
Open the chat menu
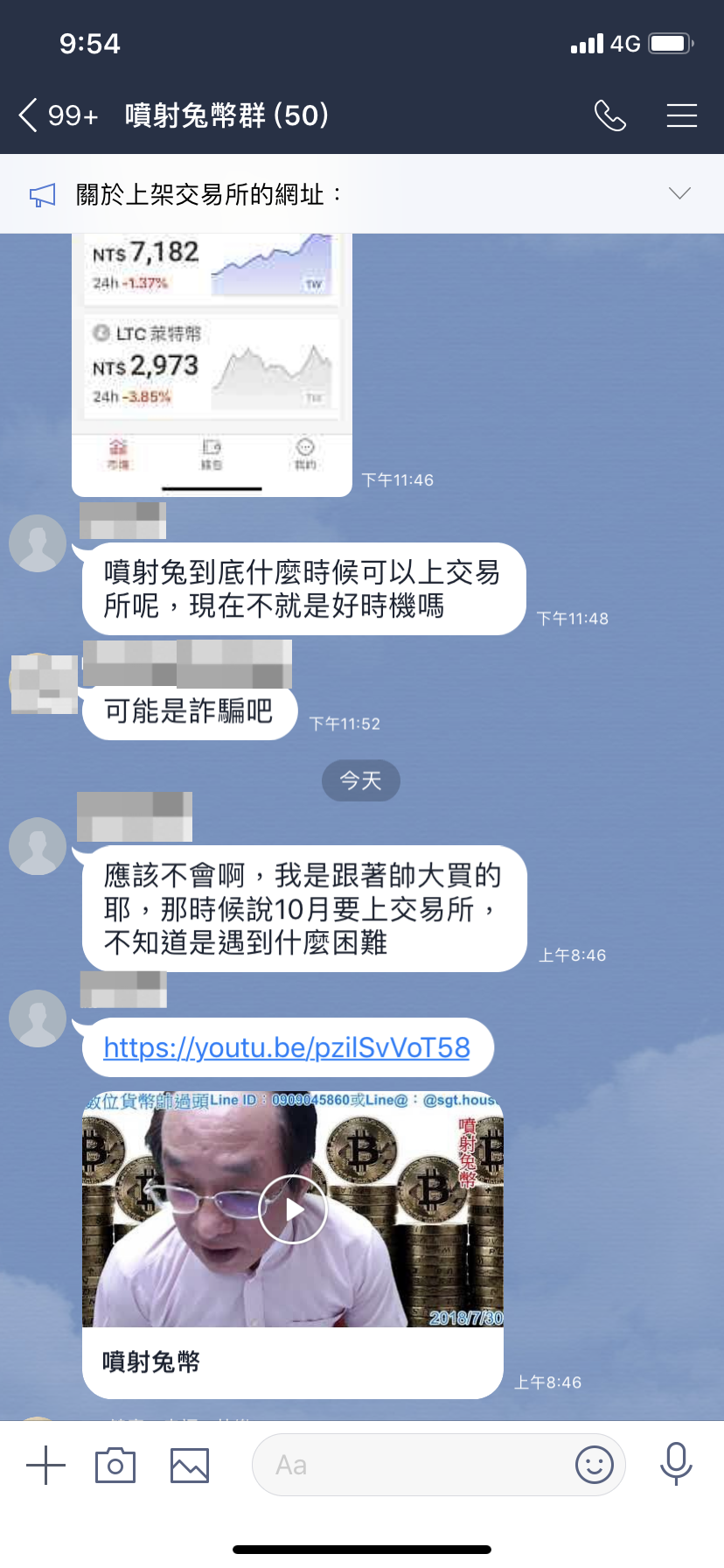681,115
